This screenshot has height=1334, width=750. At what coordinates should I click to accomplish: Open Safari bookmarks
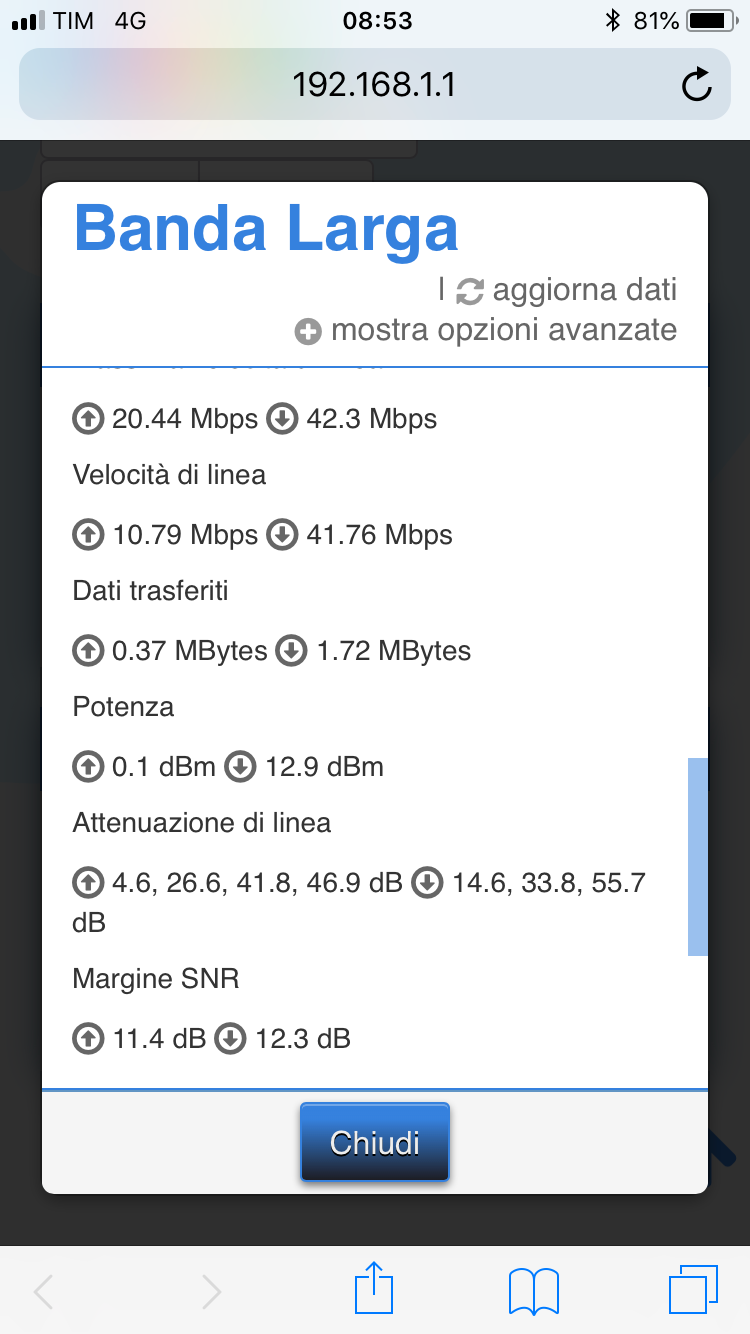(x=534, y=1291)
